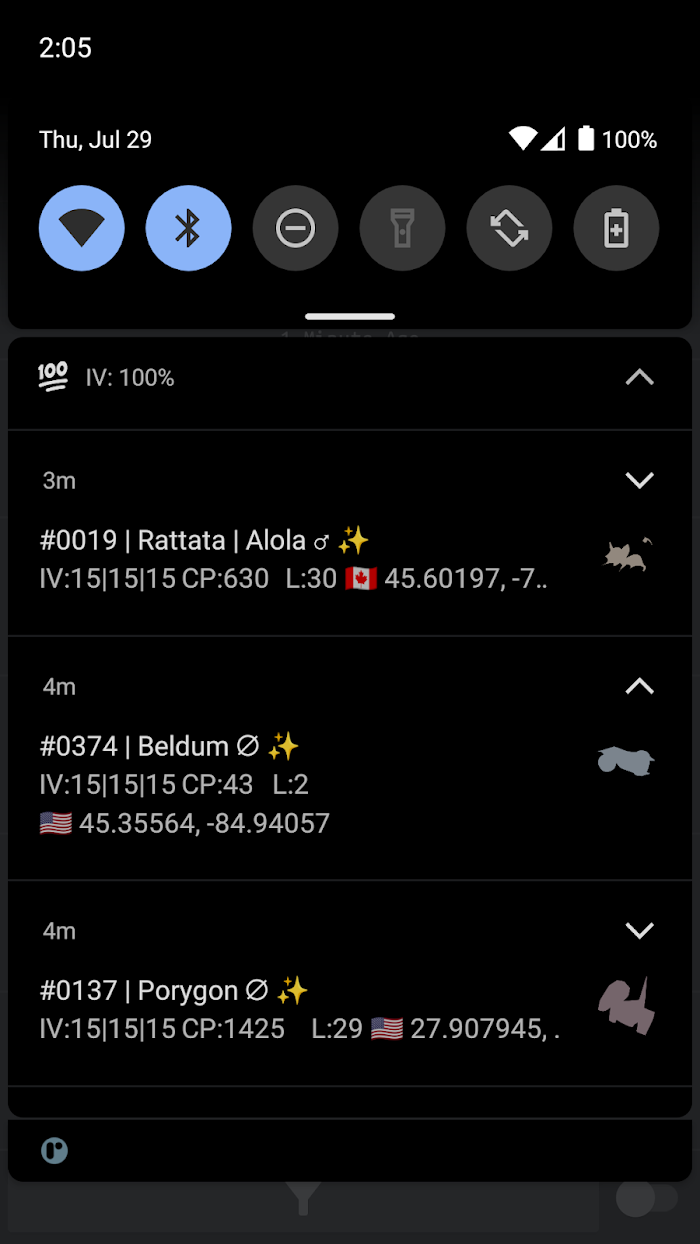Enable Do Not Disturb mode
The image size is (700, 1244).
pos(296,228)
